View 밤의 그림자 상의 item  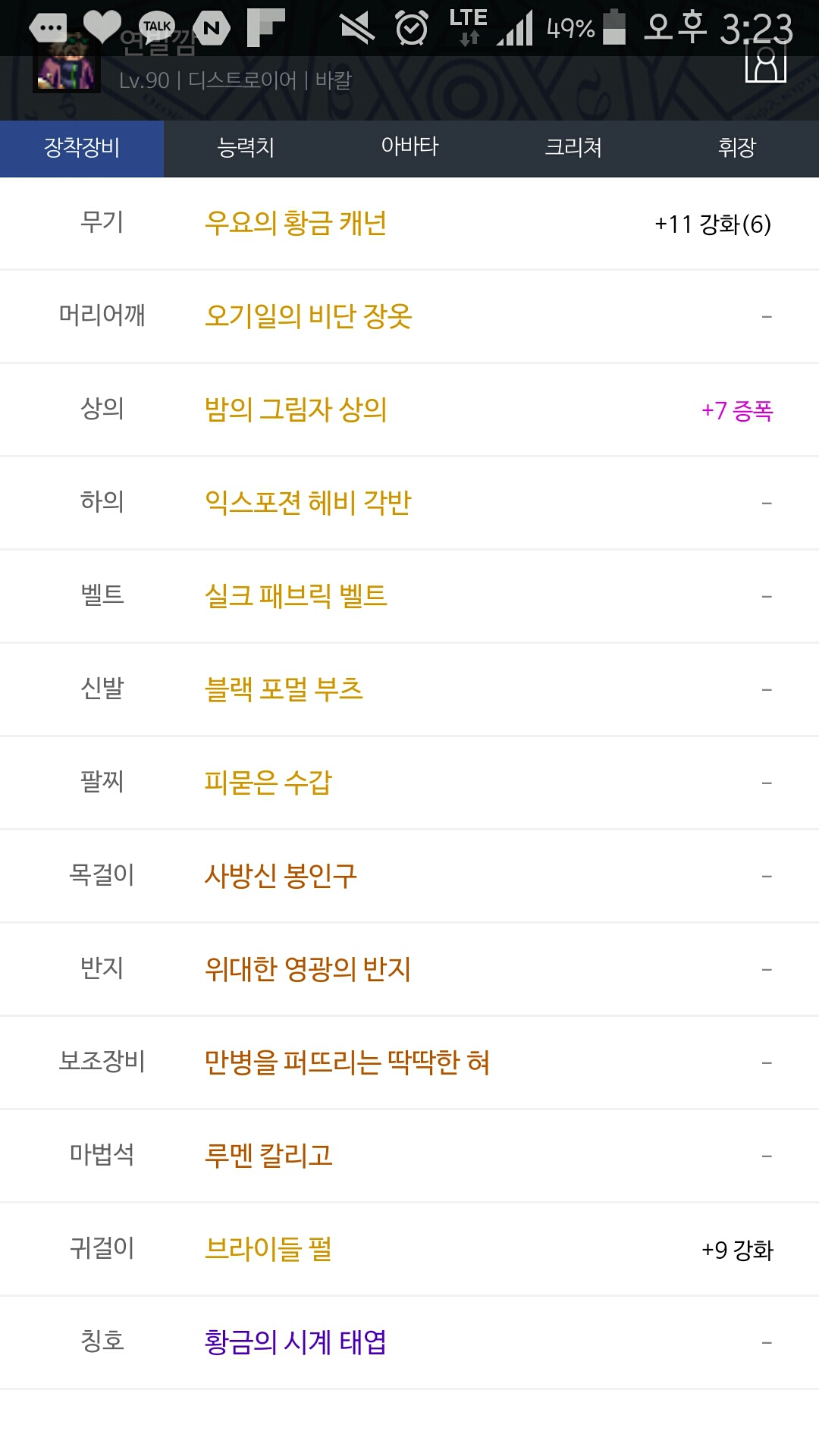296,409
